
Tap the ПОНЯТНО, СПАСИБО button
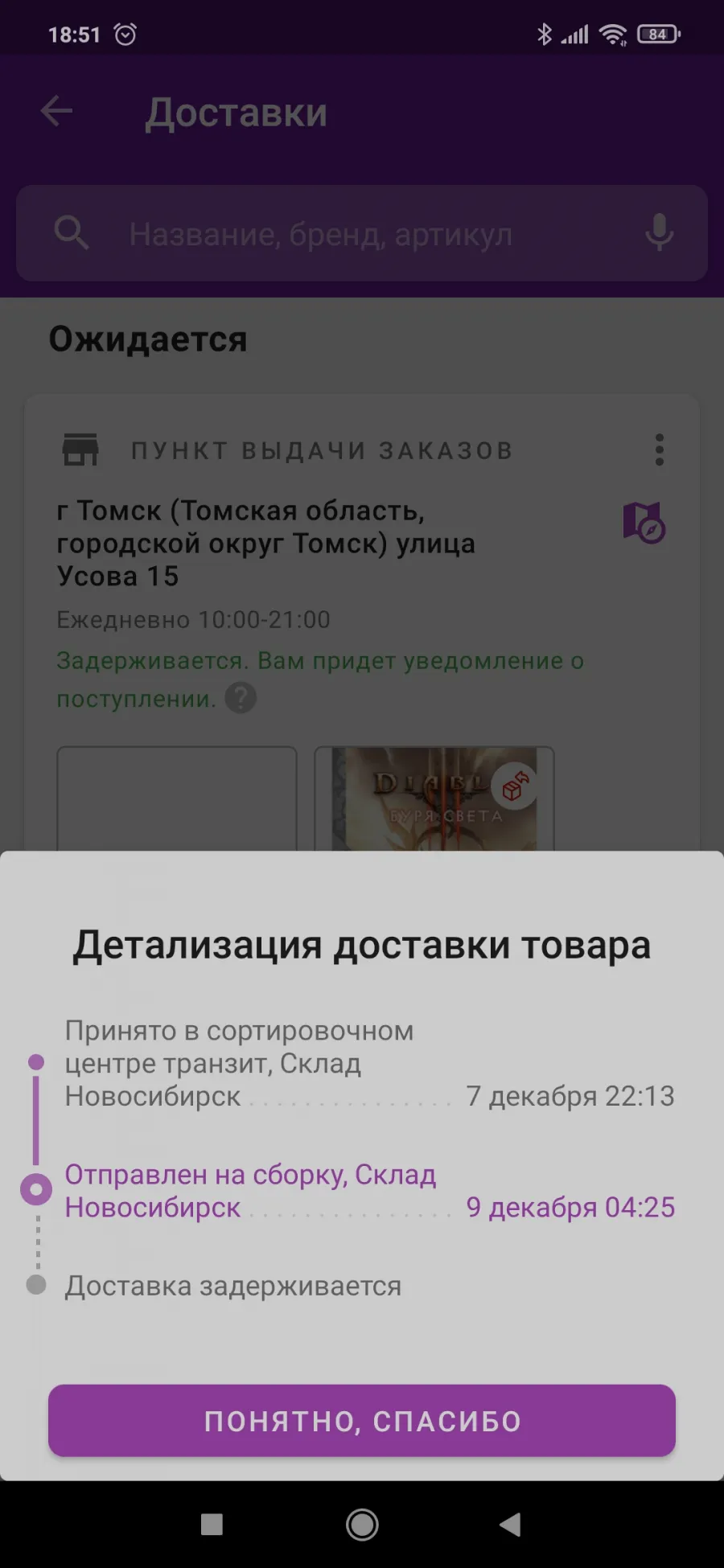362,1420
